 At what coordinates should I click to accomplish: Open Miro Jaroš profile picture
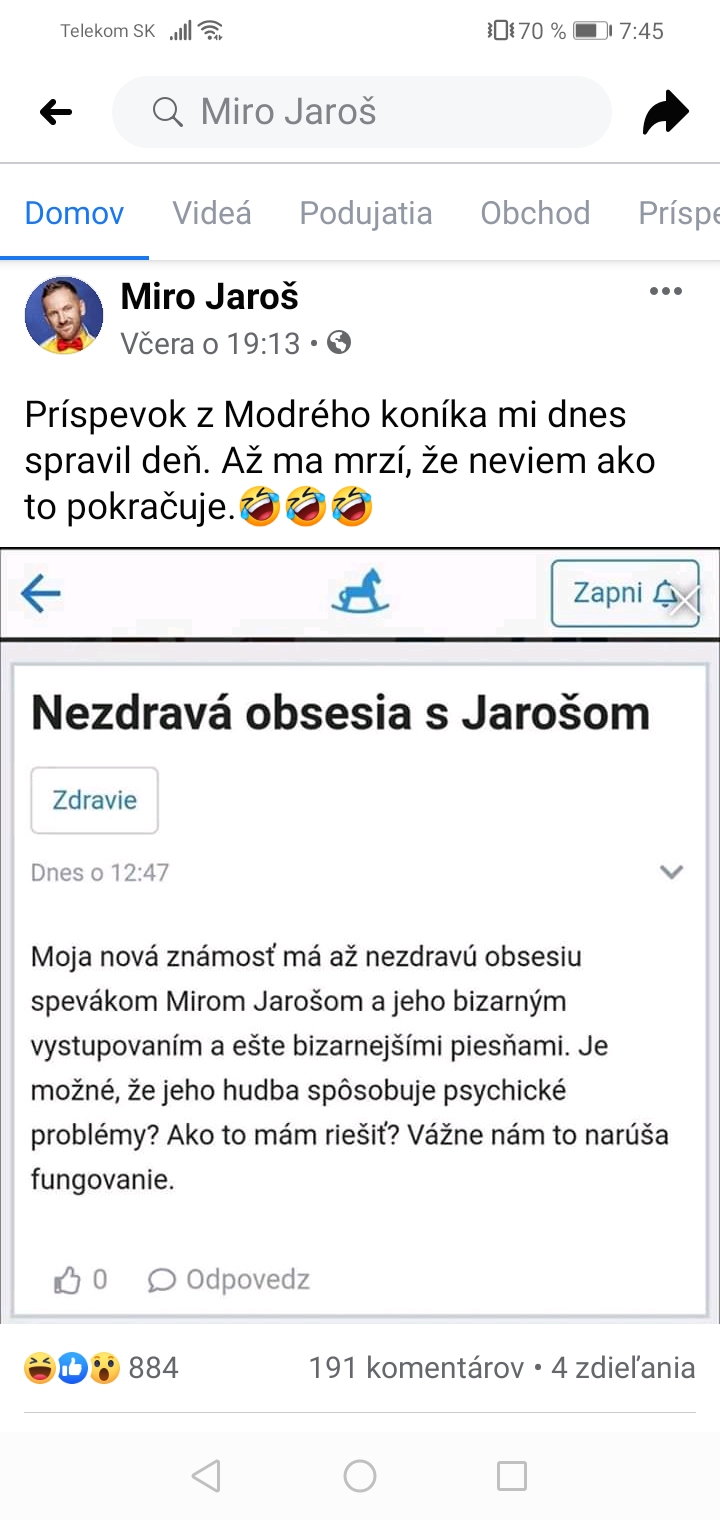click(x=64, y=316)
